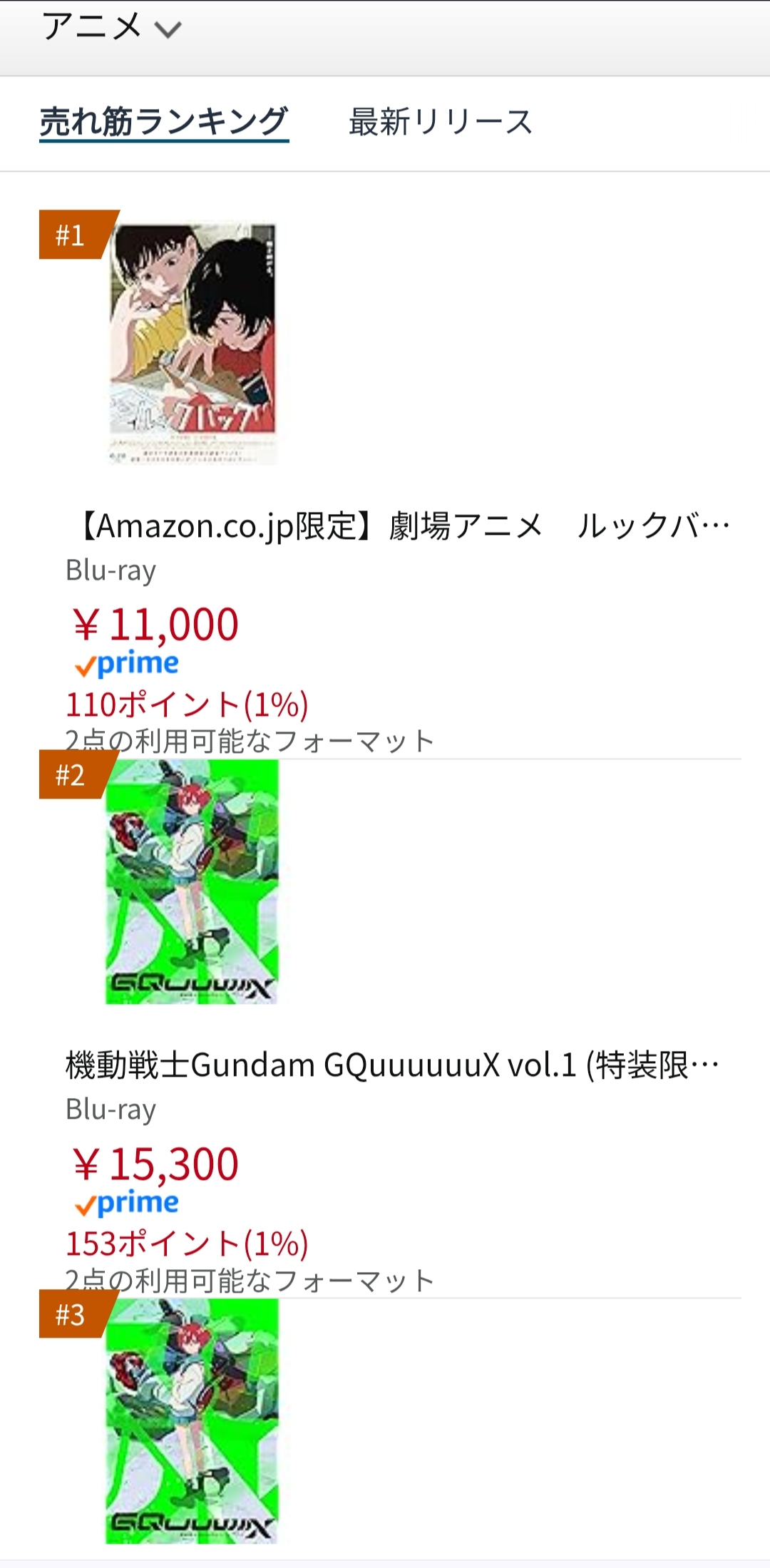Open the #1 ranked ルックバック cover image
The height and width of the screenshot is (1568, 770).
[192, 344]
